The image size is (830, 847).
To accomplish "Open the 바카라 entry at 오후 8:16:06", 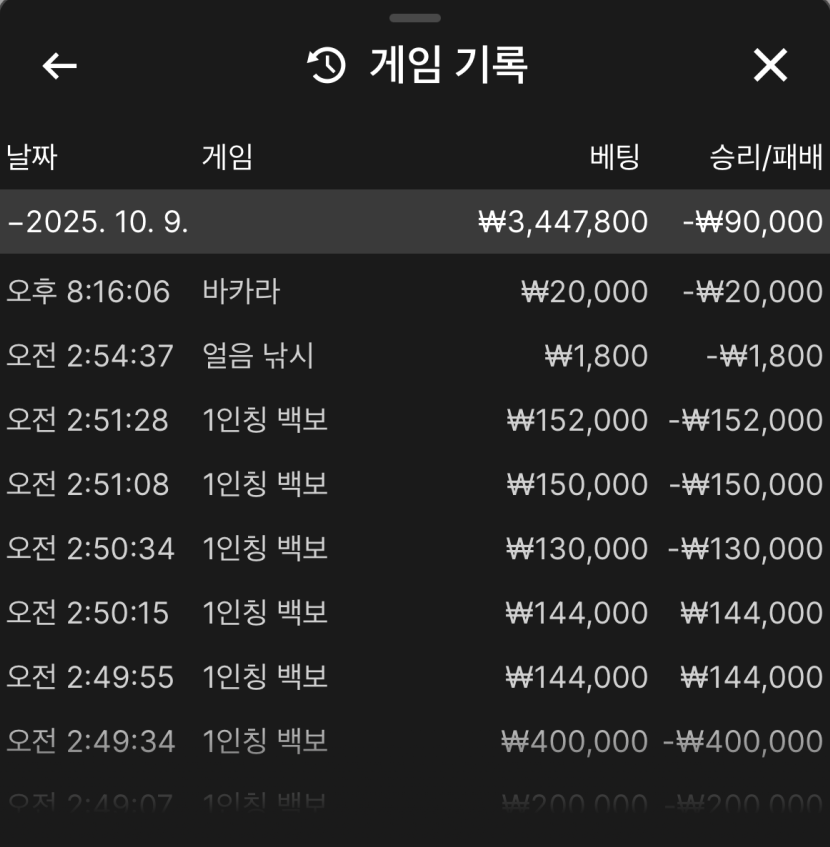I will 414,292.
